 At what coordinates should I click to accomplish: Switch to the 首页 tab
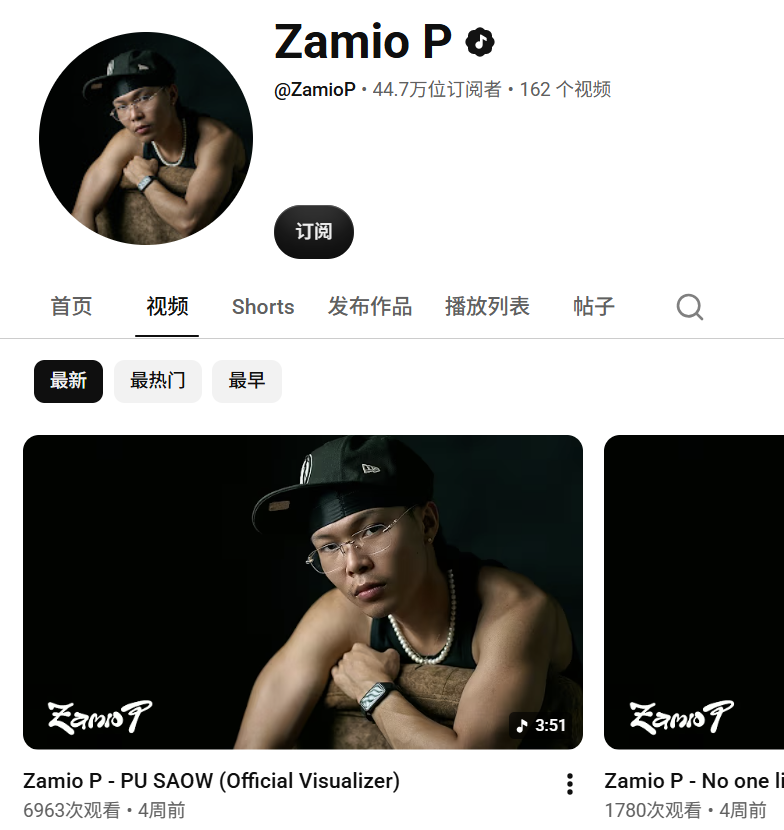[x=71, y=306]
